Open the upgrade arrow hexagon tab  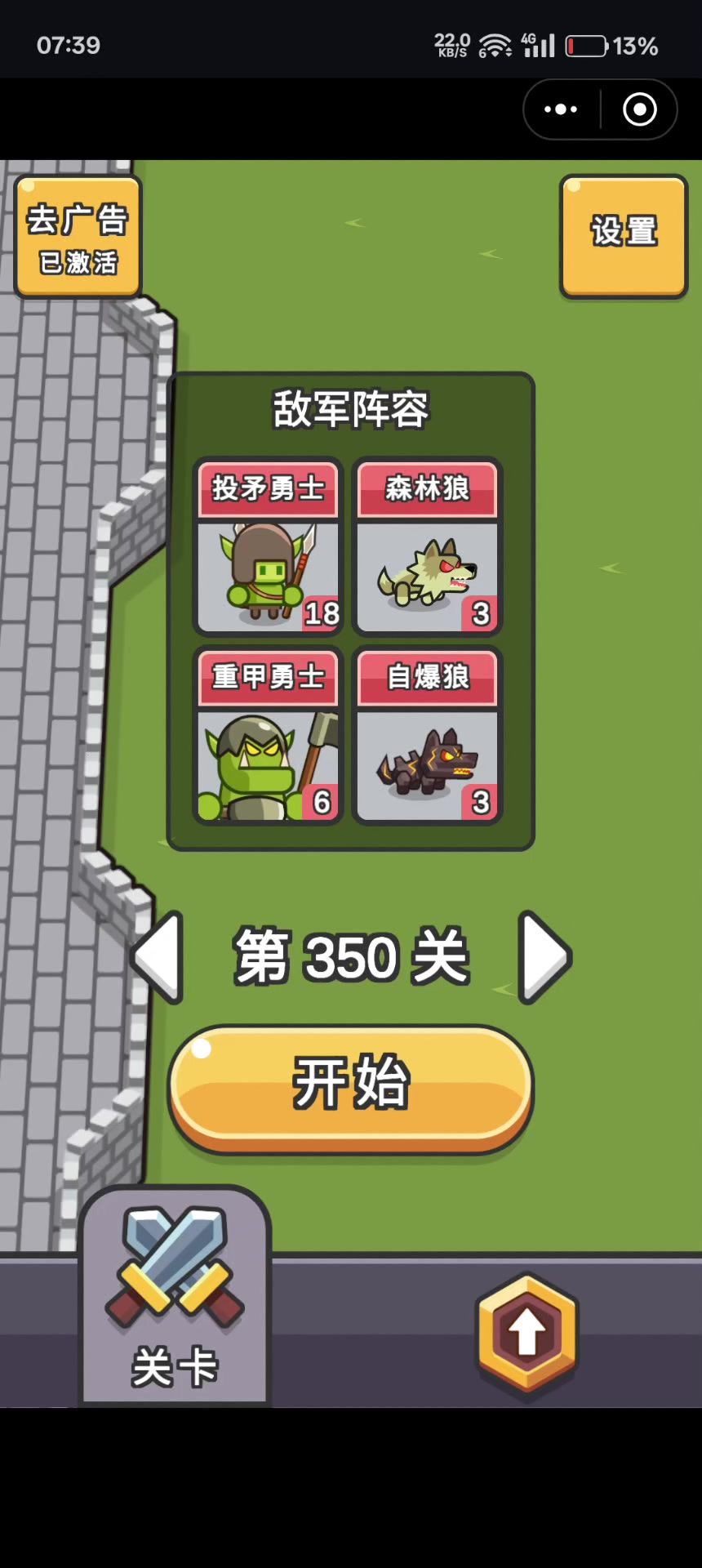(x=527, y=1333)
